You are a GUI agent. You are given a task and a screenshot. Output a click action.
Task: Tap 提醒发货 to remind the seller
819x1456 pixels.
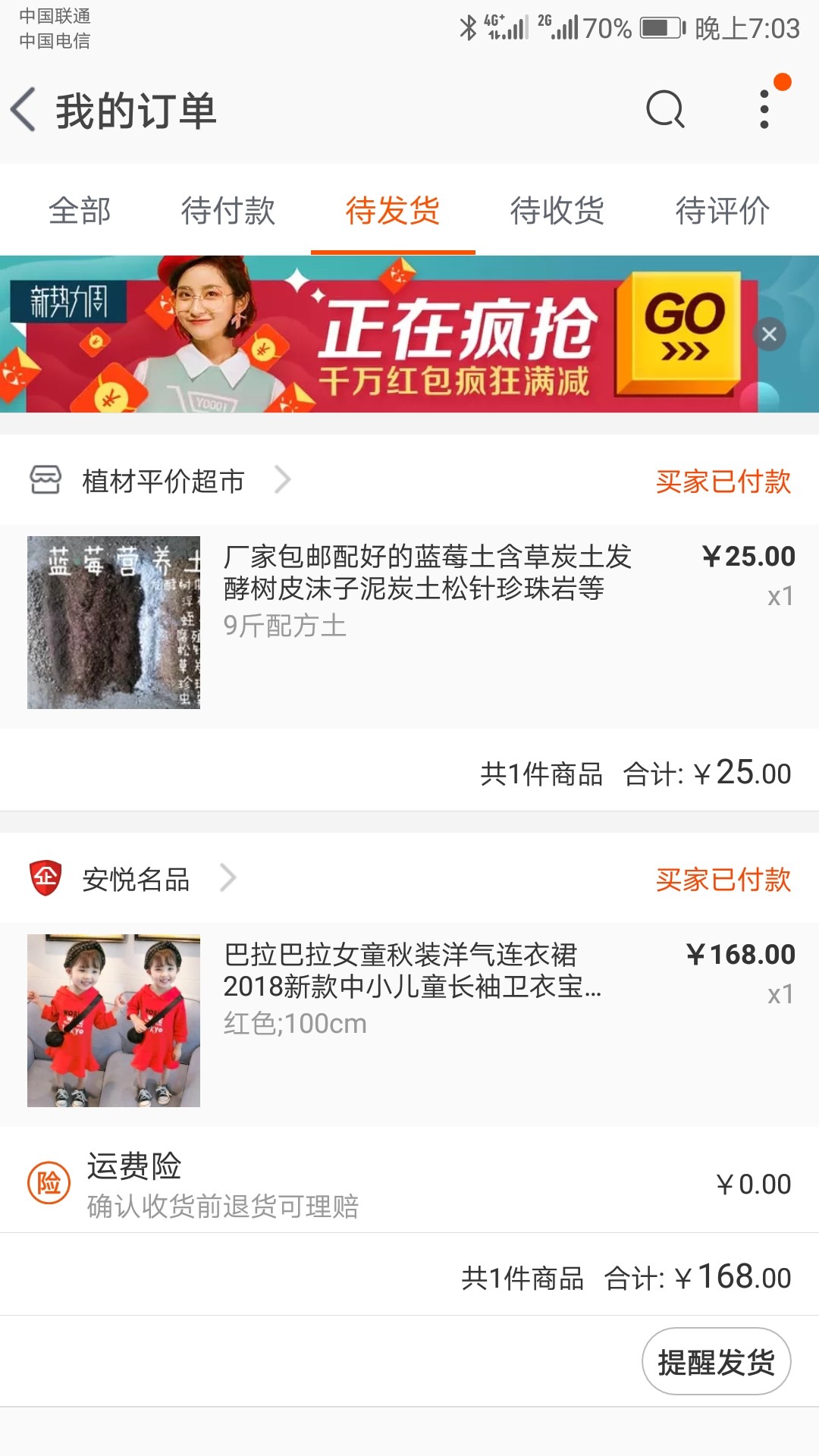coord(716,1361)
